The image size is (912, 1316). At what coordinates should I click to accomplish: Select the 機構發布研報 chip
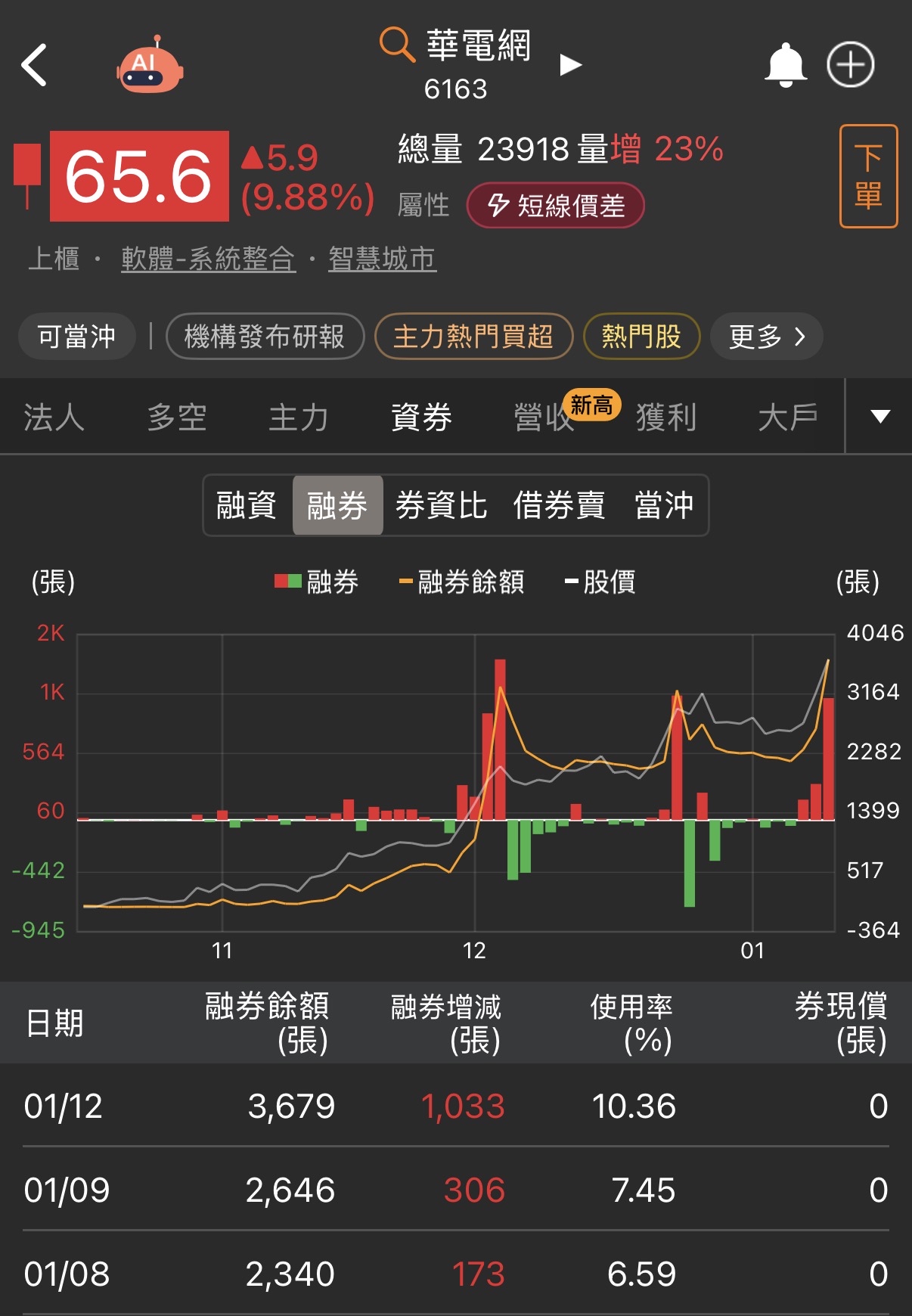click(x=265, y=336)
